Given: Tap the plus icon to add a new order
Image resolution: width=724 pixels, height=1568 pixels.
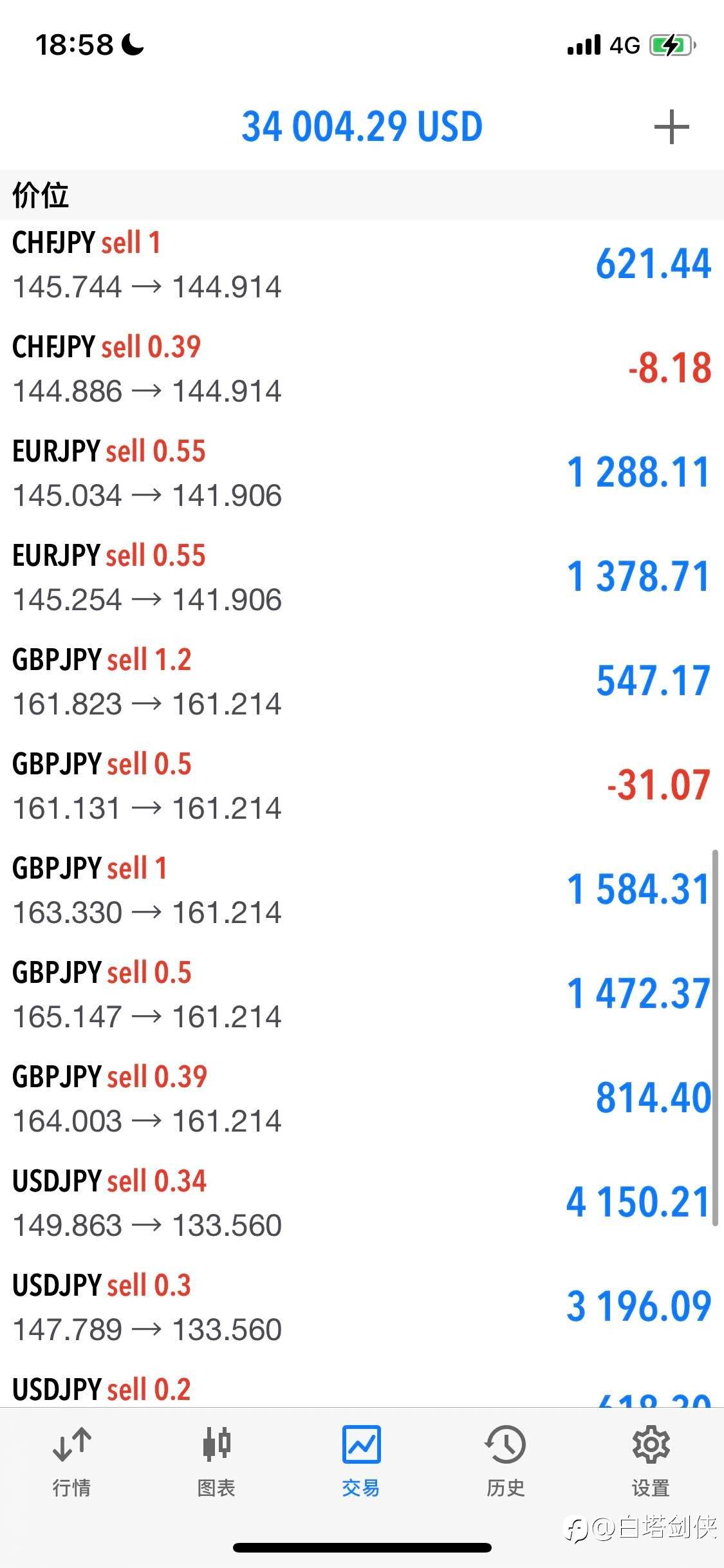Looking at the screenshot, I should (671, 127).
